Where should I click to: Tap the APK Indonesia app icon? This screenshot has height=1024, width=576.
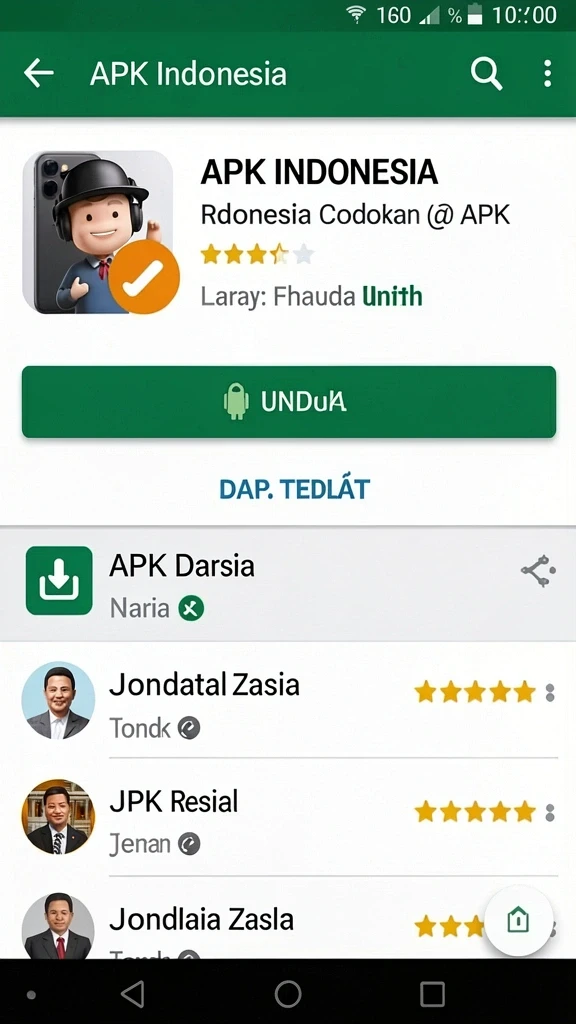click(x=100, y=232)
